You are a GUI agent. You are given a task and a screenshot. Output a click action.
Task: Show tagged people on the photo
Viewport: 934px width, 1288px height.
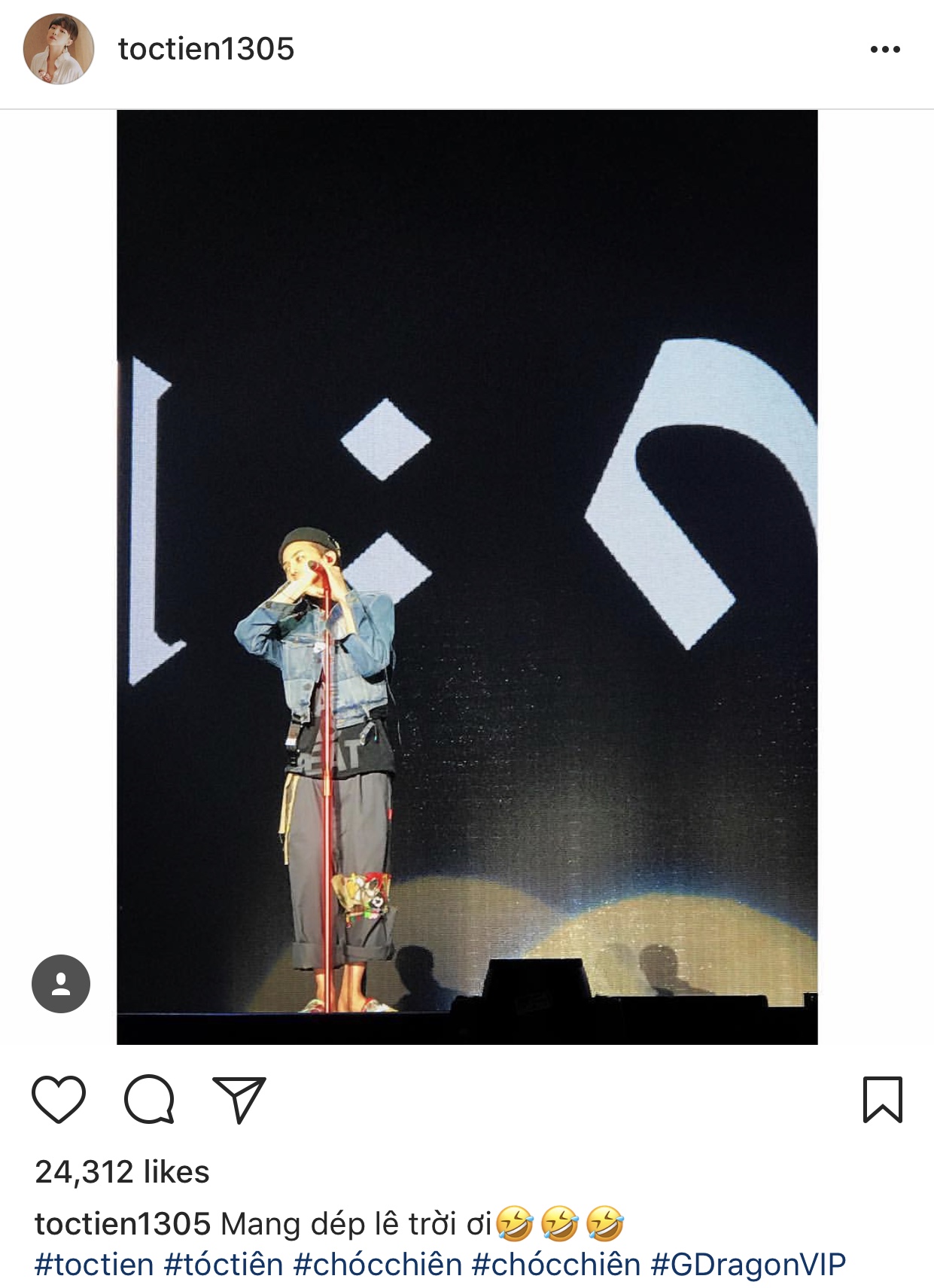point(61,983)
